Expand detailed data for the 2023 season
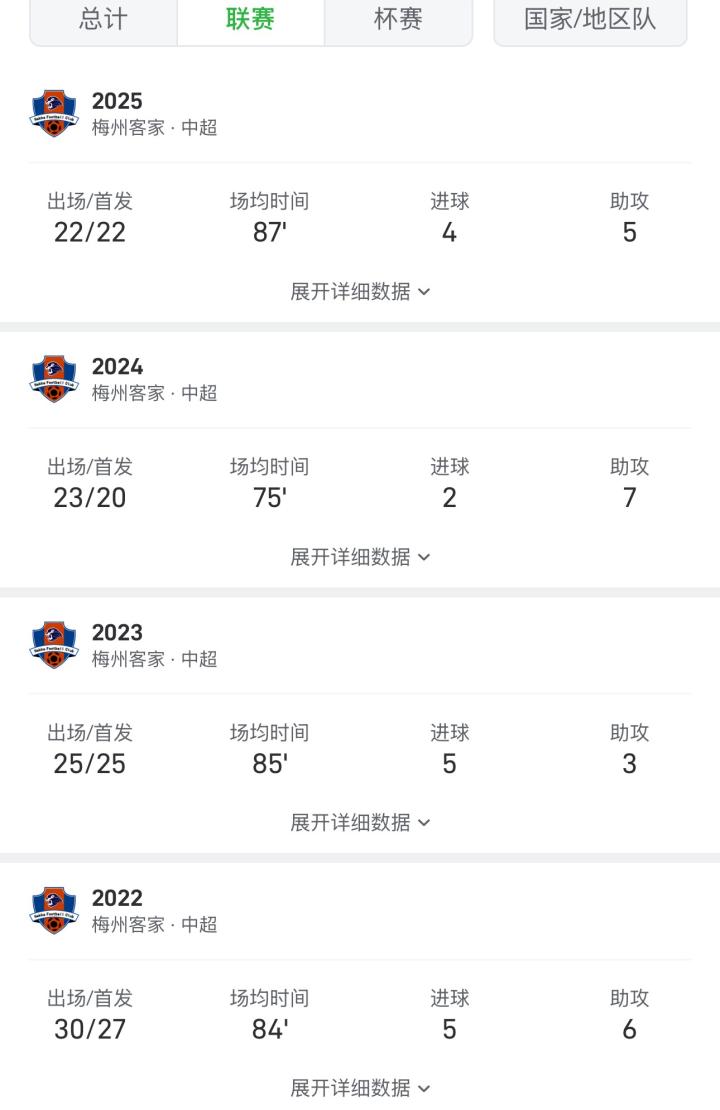This screenshot has width=720, height=1110. pyautogui.click(x=360, y=822)
